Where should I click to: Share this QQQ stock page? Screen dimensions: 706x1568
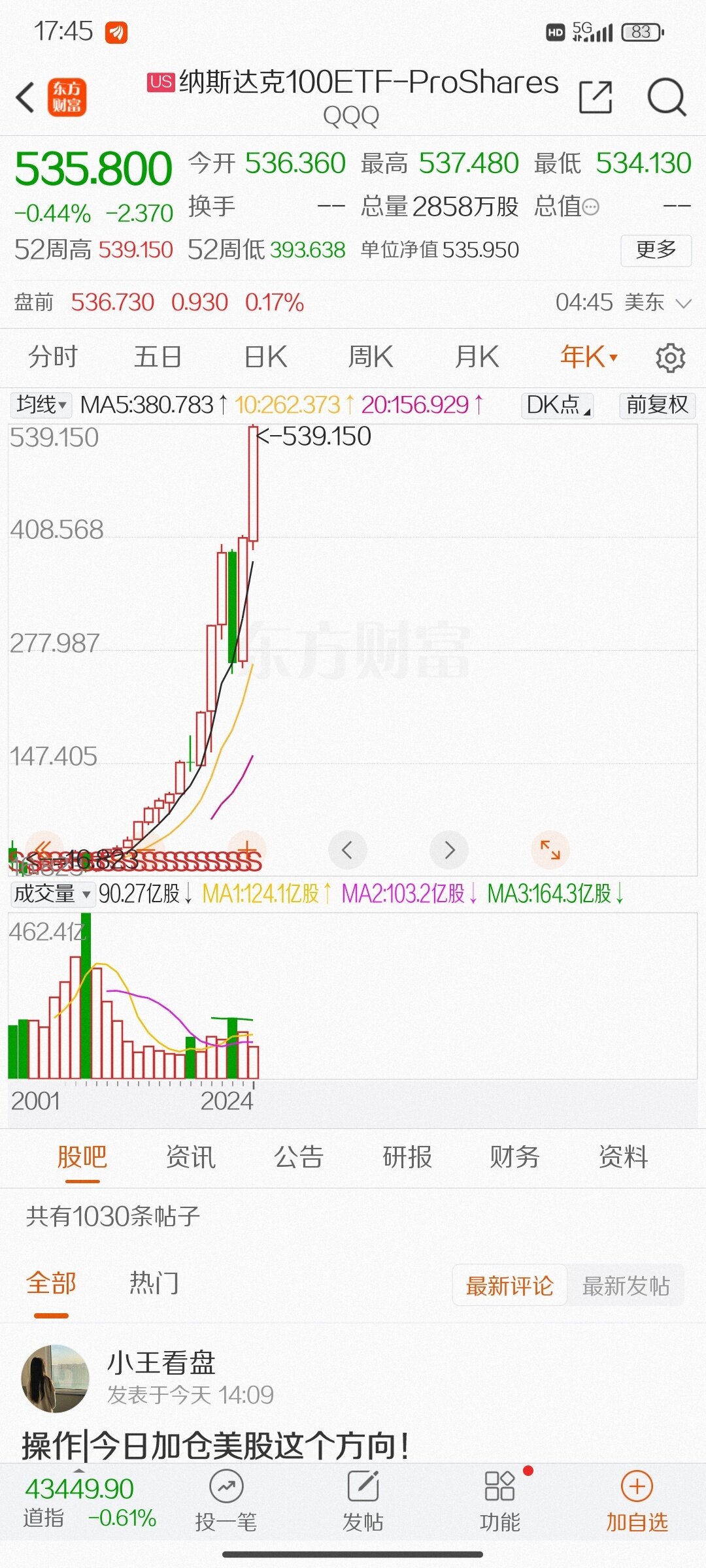[596, 98]
